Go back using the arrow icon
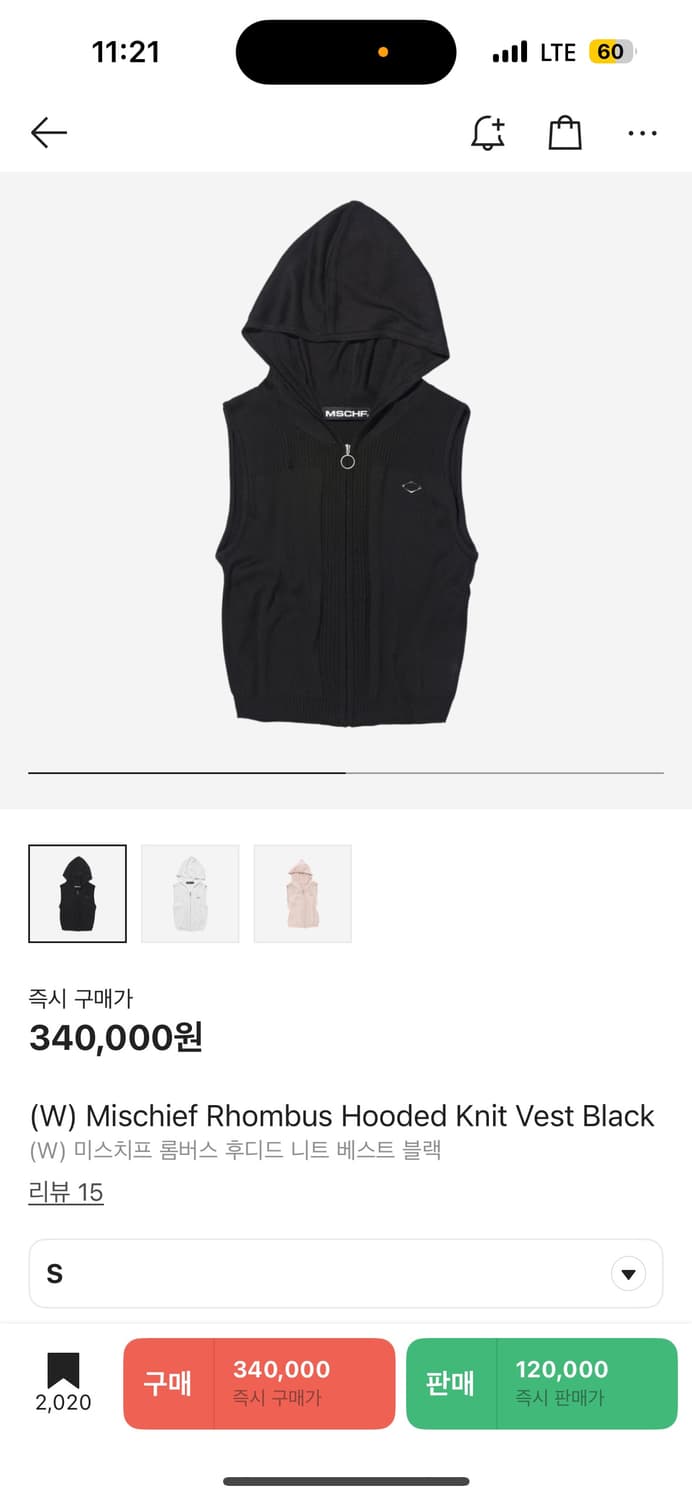Screen dimensions: 692x1500 click(48, 133)
